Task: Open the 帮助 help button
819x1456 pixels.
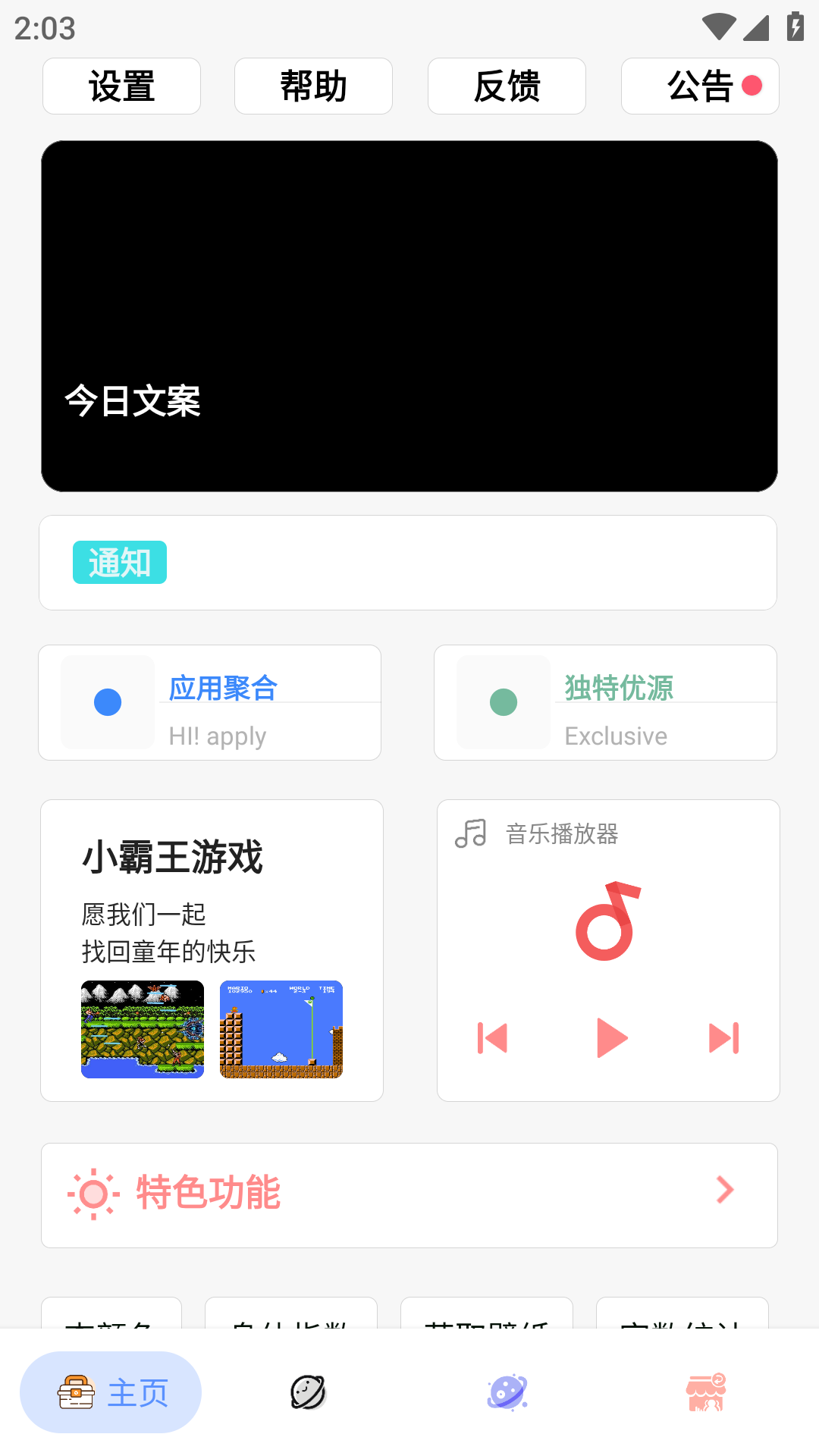Action: 313,86
